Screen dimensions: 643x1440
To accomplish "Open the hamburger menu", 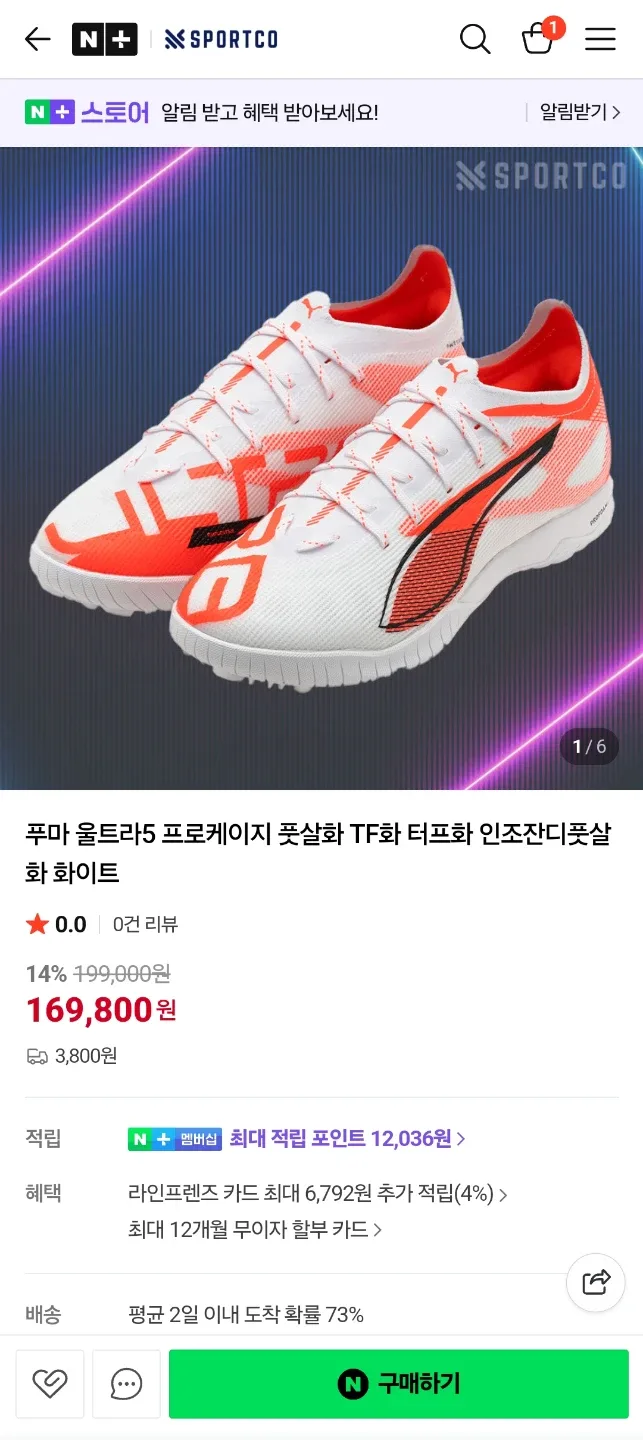I will 600,39.
